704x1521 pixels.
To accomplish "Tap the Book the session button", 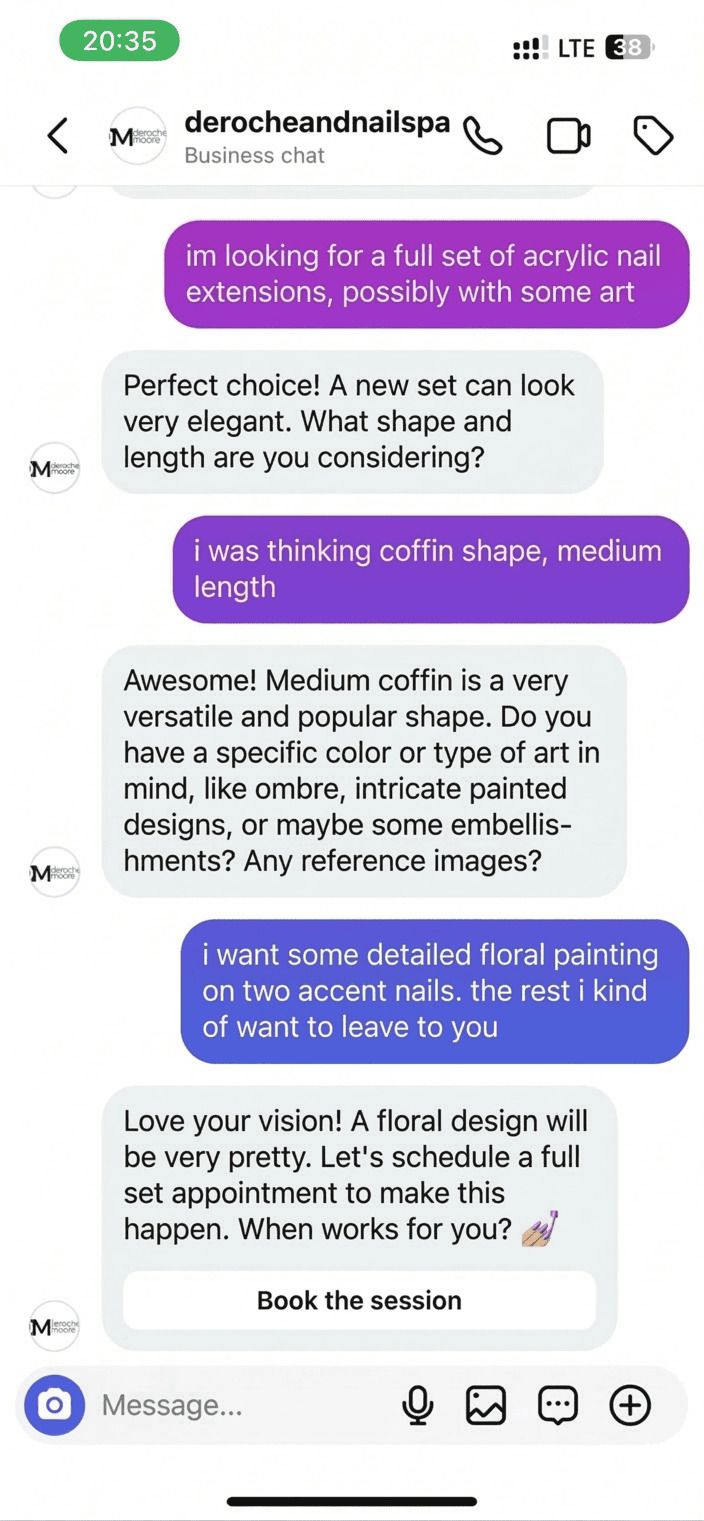I will click(x=359, y=1300).
